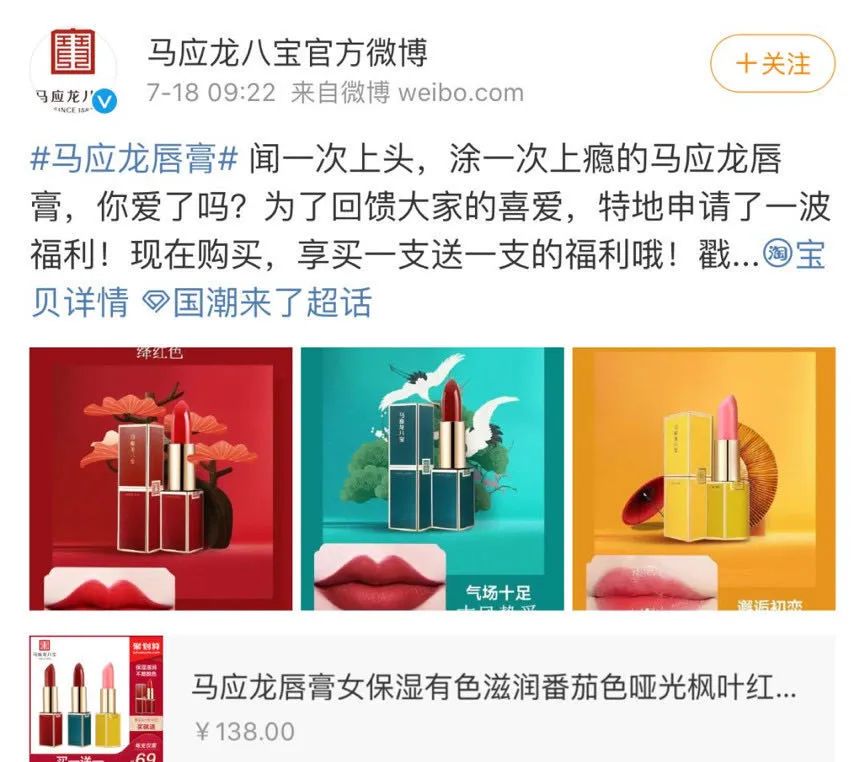View the red lipstick photo
Image resolution: width=864 pixels, height=762 pixels.
[x=161, y=478]
